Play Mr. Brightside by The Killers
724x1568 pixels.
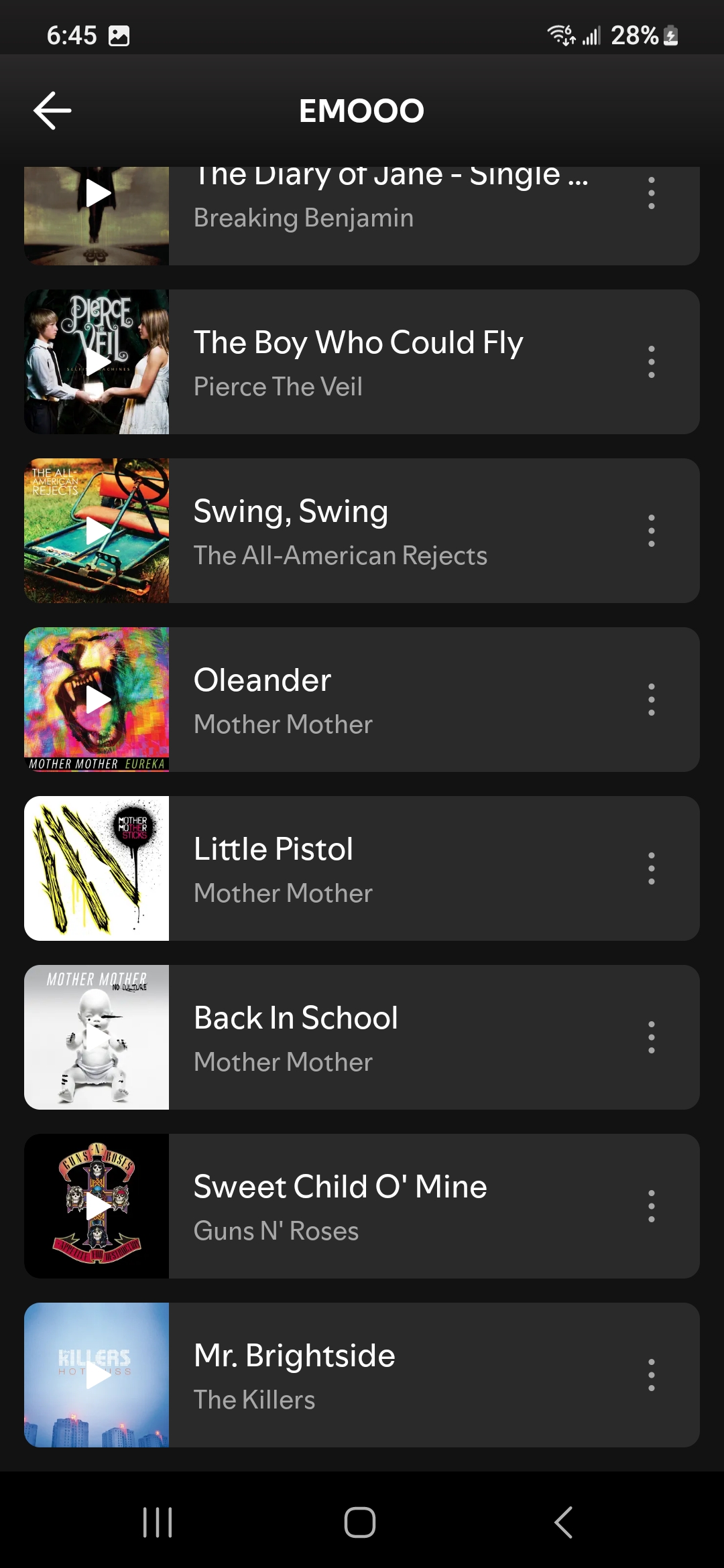(x=97, y=1375)
